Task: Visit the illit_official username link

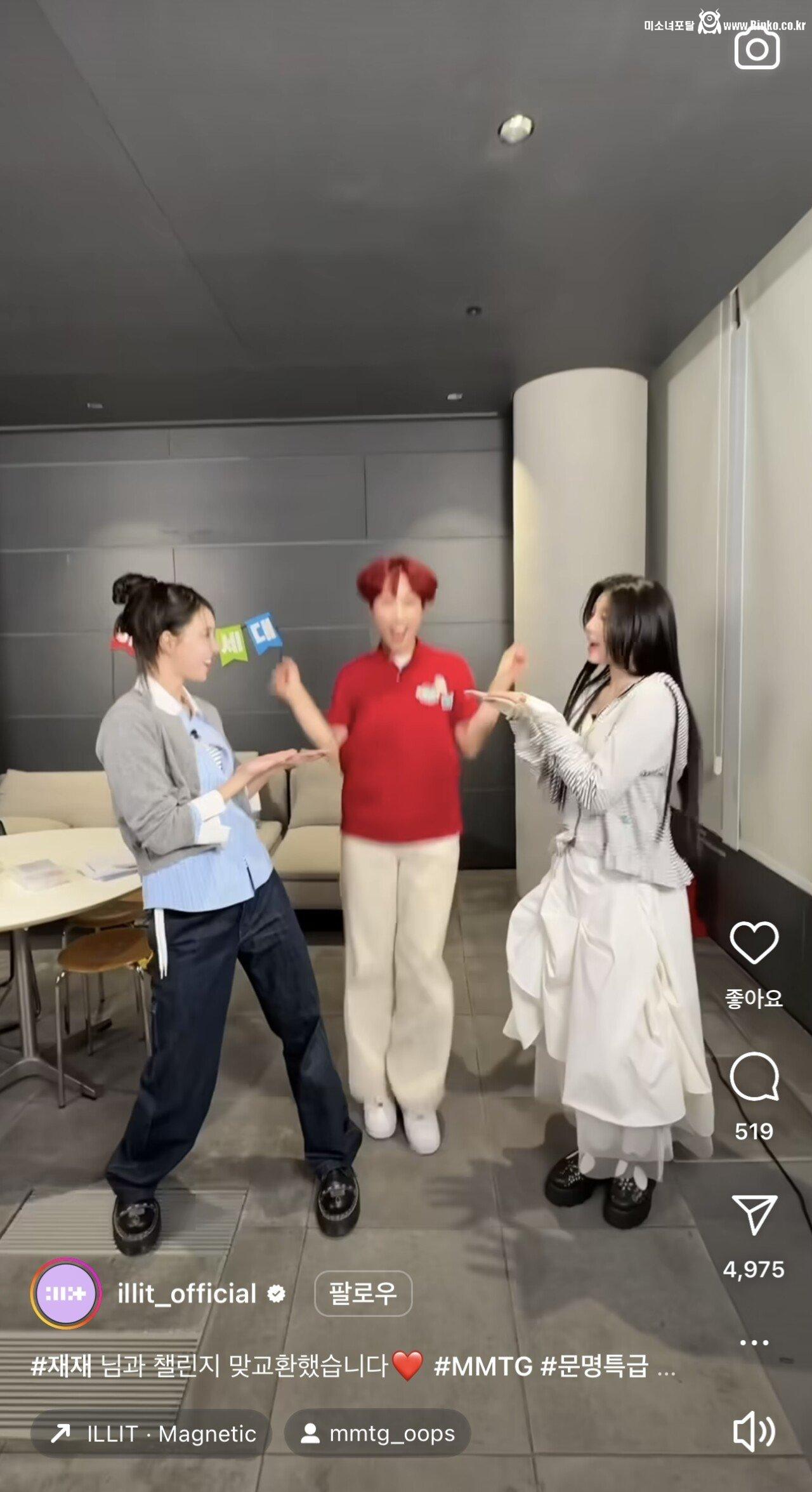Action: [x=187, y=1293]
